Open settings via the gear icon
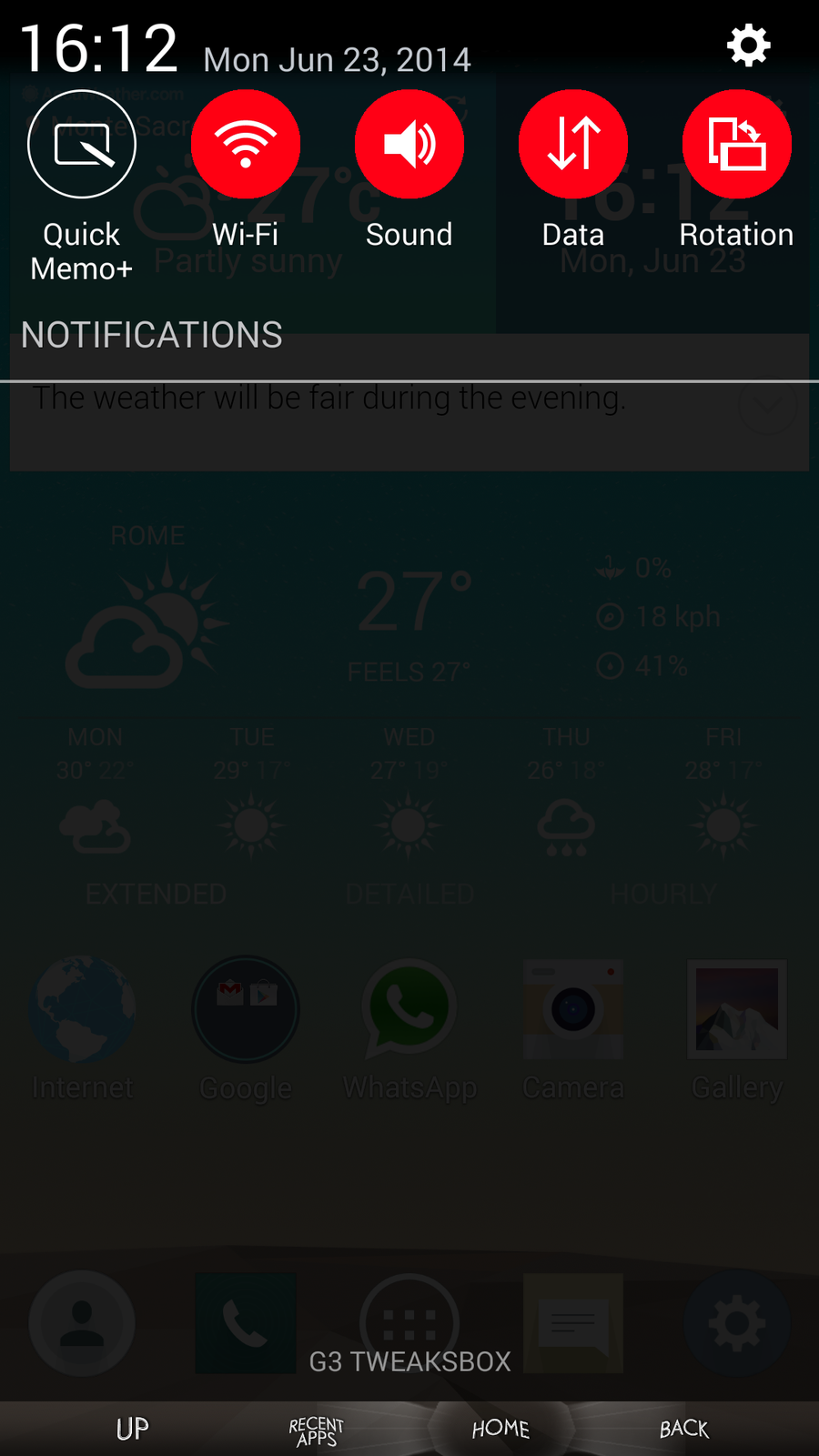This screenshot has height=1456, width=819. [749, 45]
